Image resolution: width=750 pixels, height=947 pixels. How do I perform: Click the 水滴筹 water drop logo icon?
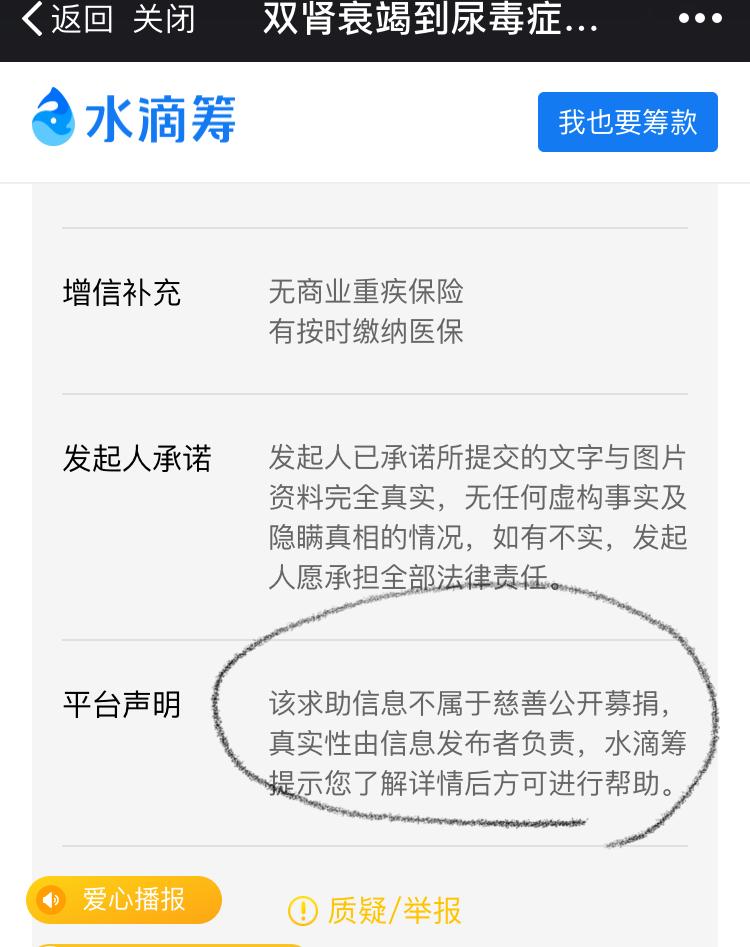(51, 118)
